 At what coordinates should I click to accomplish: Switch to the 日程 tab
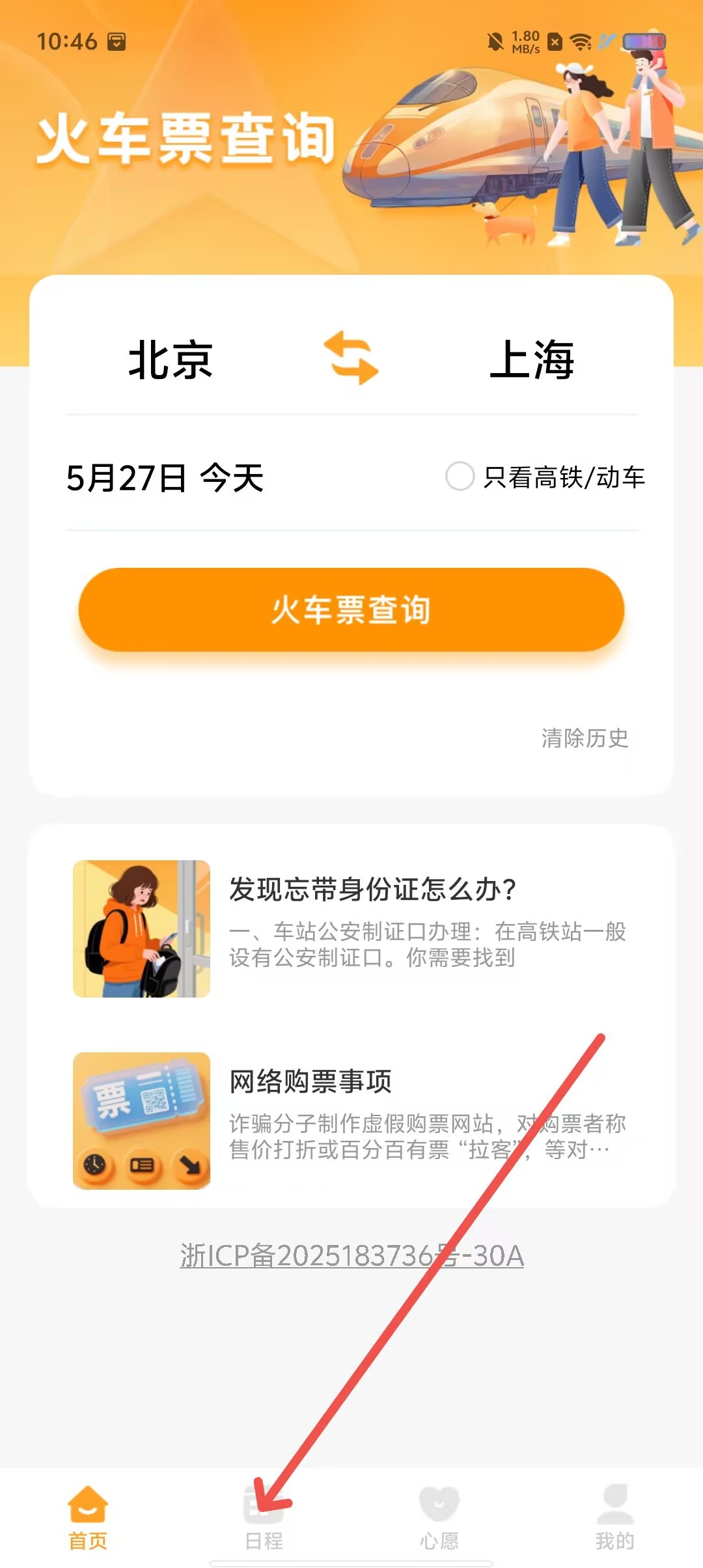[264, 1517]
